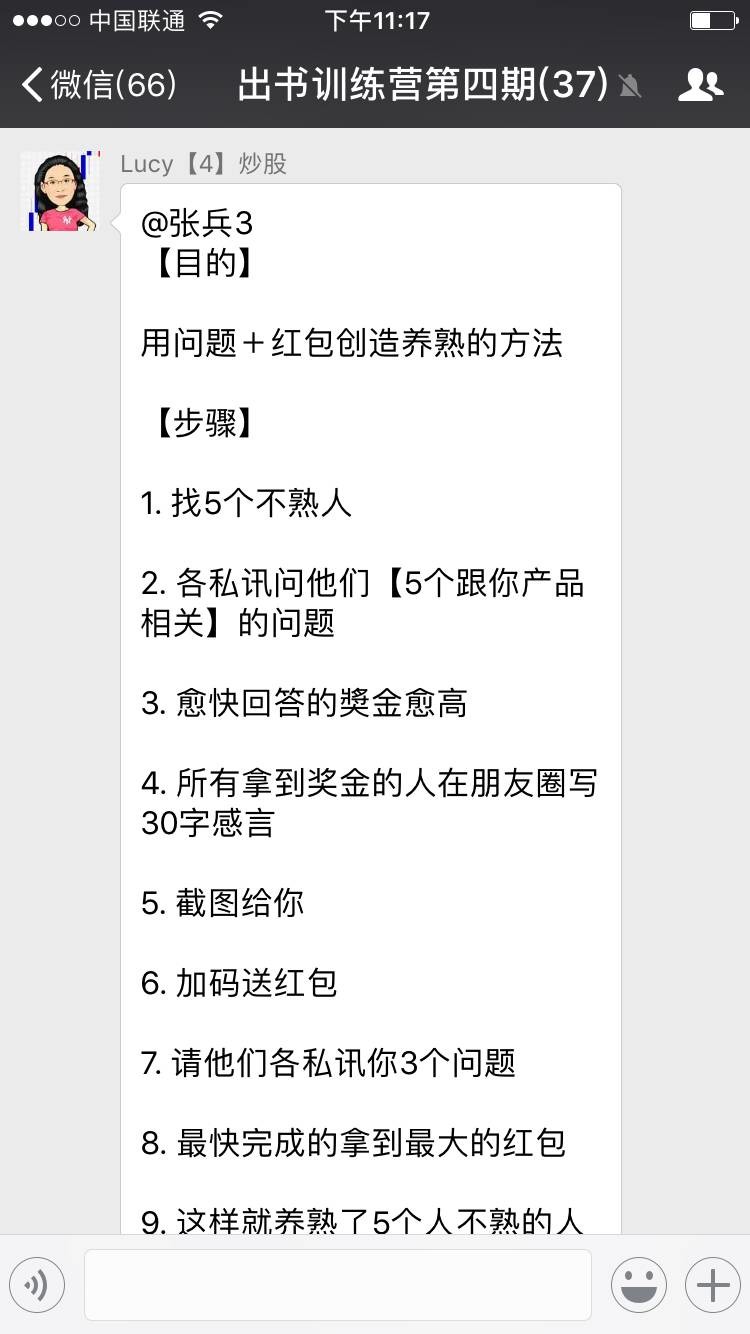Open Lucy's profile avatar

(61, 192)
